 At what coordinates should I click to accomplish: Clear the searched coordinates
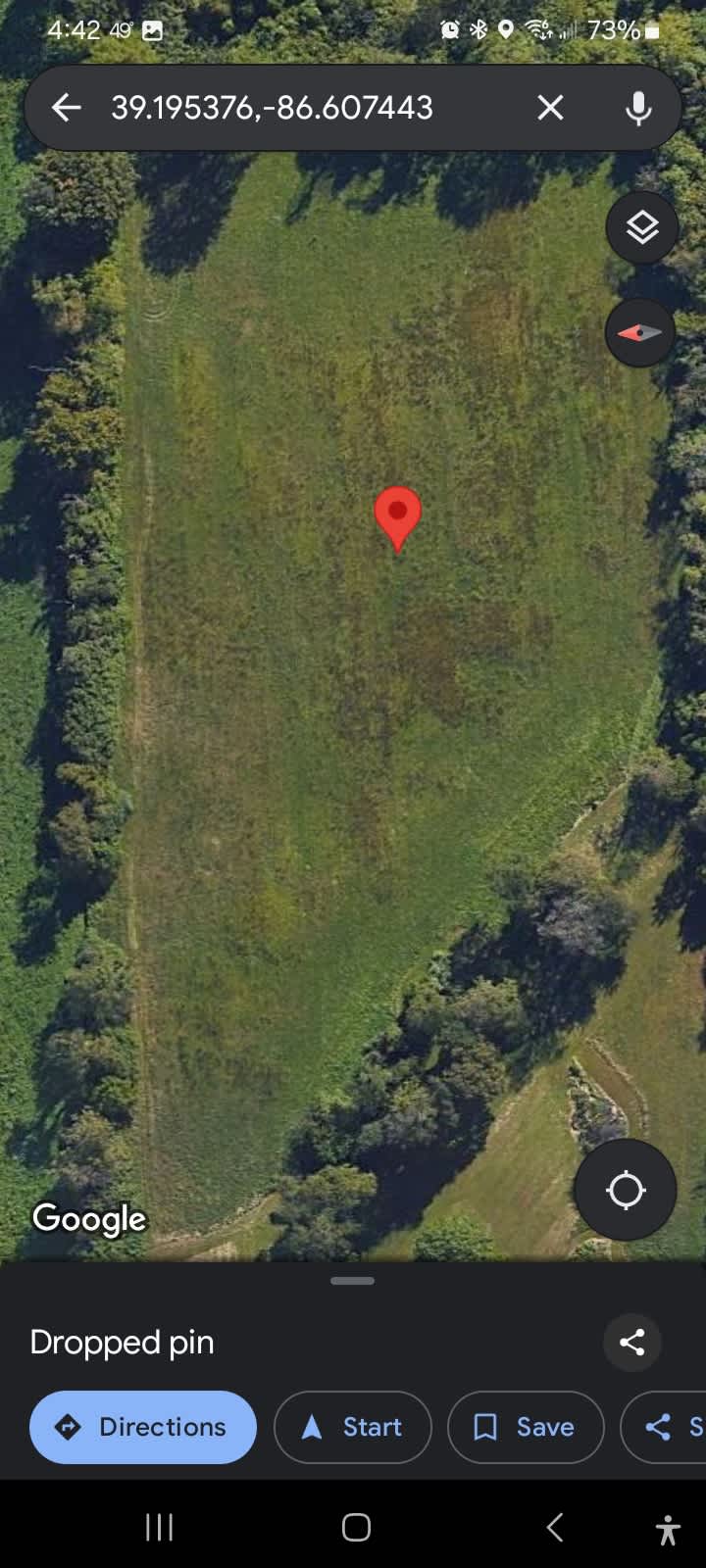pyautogui.click(x=550, y=108)
